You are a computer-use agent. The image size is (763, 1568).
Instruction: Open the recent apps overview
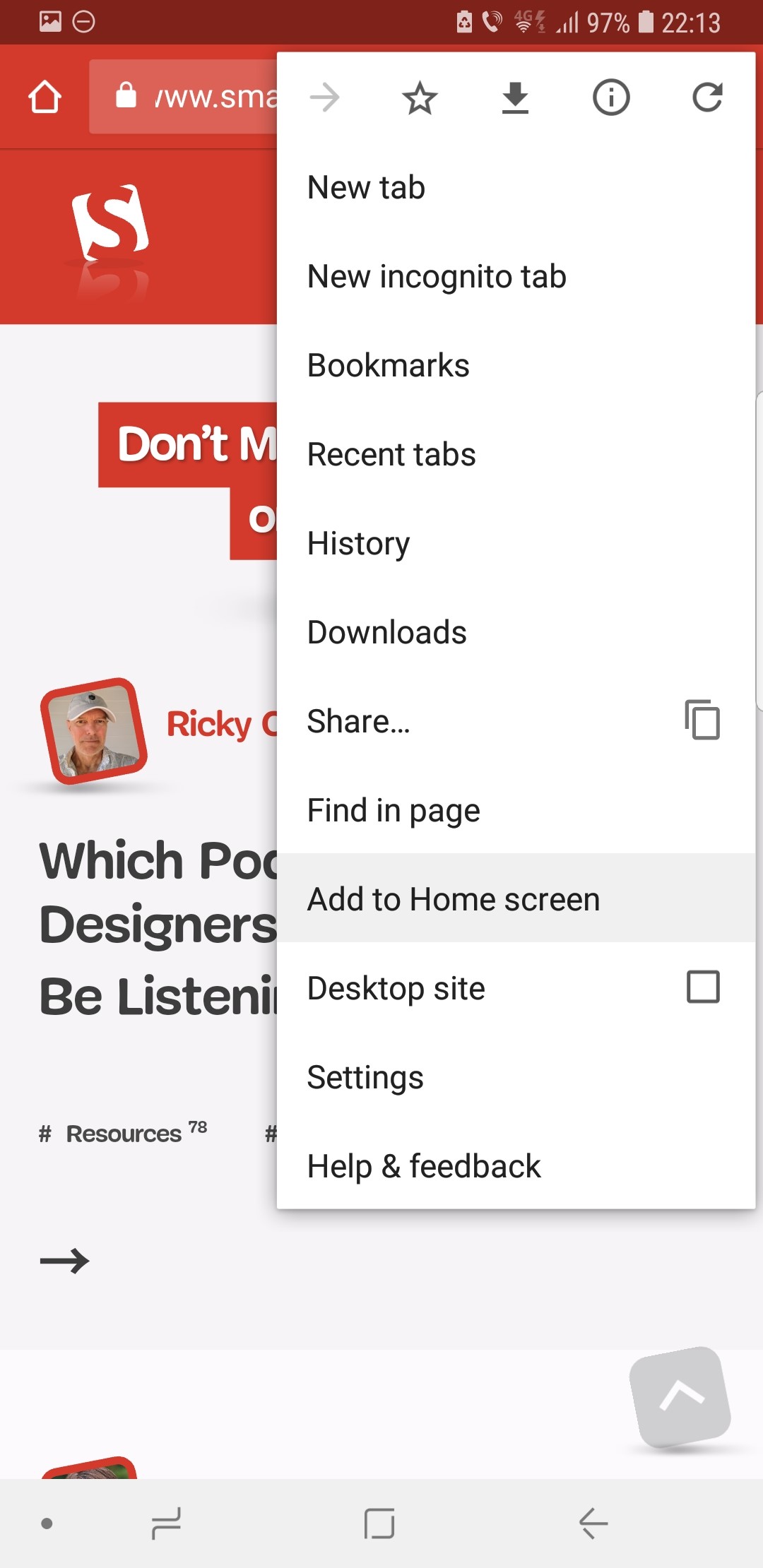coord(167,1523)
